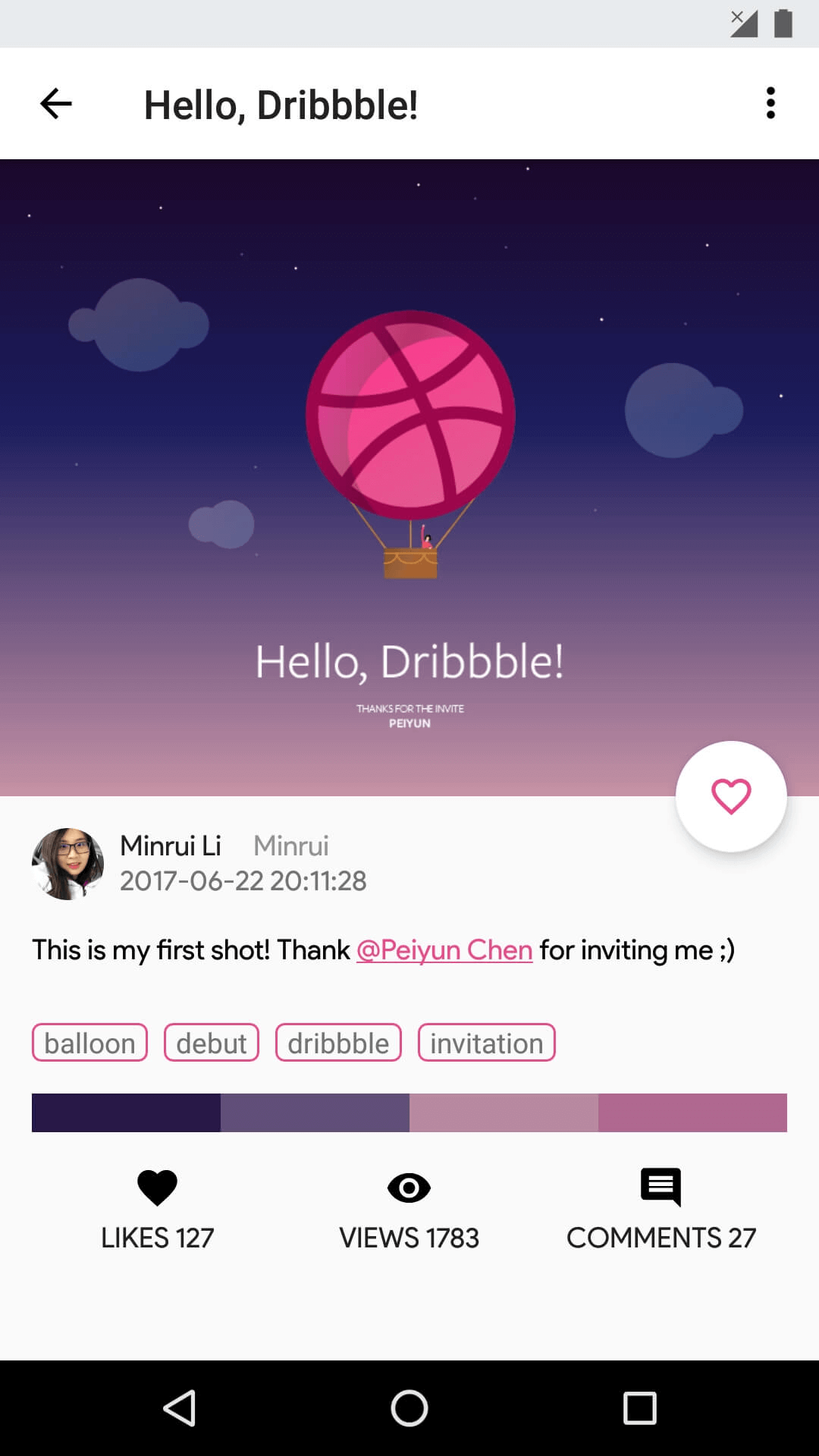
Task: Tap the debut tag chip
Action: 212,1043
